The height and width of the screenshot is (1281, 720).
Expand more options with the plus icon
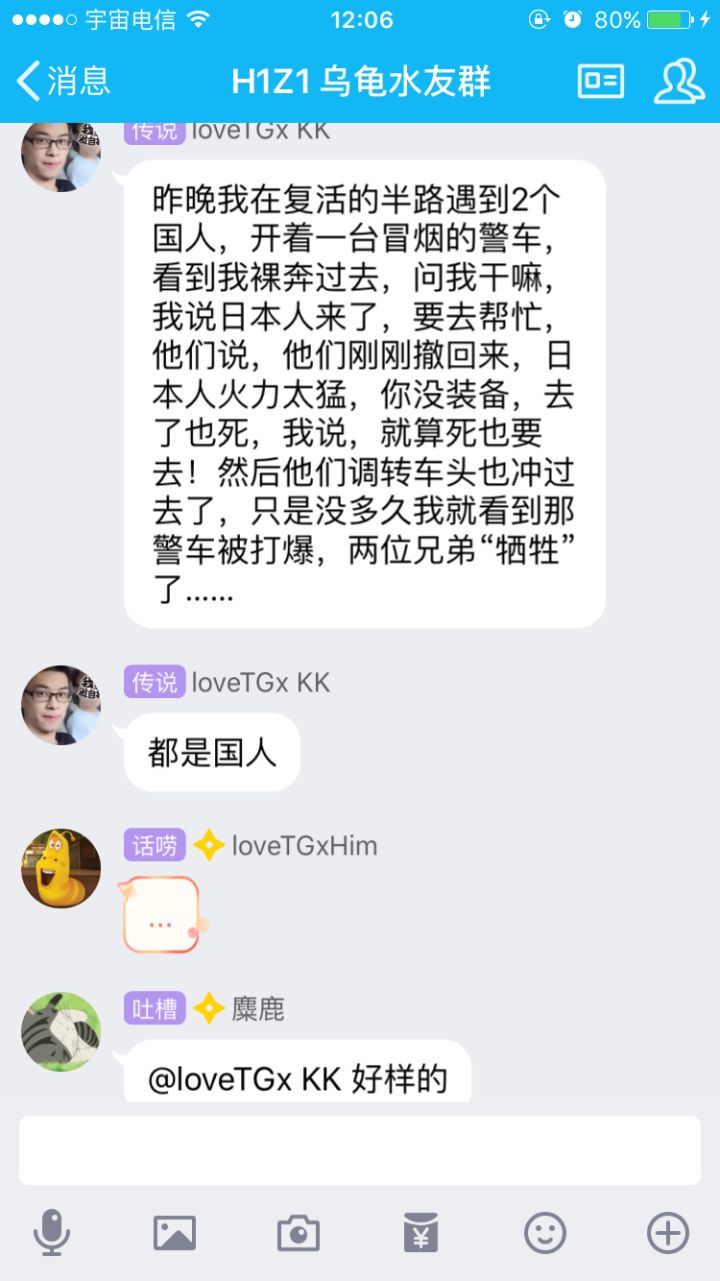668,1232
